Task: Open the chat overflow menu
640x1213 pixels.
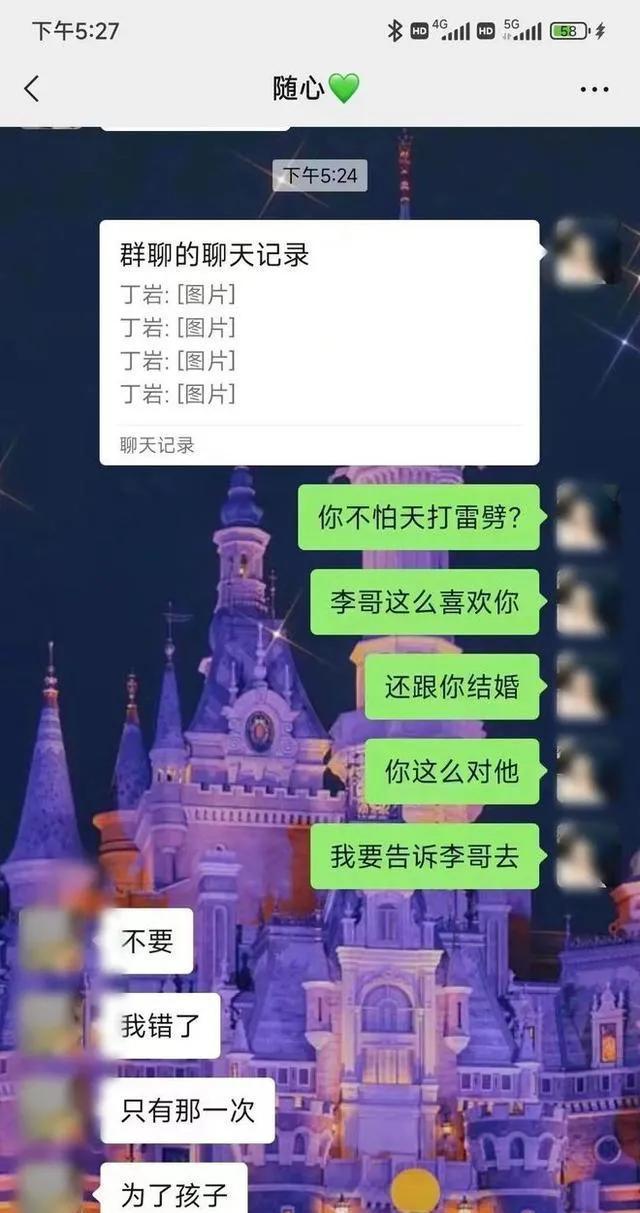Action: pos(594,90)
